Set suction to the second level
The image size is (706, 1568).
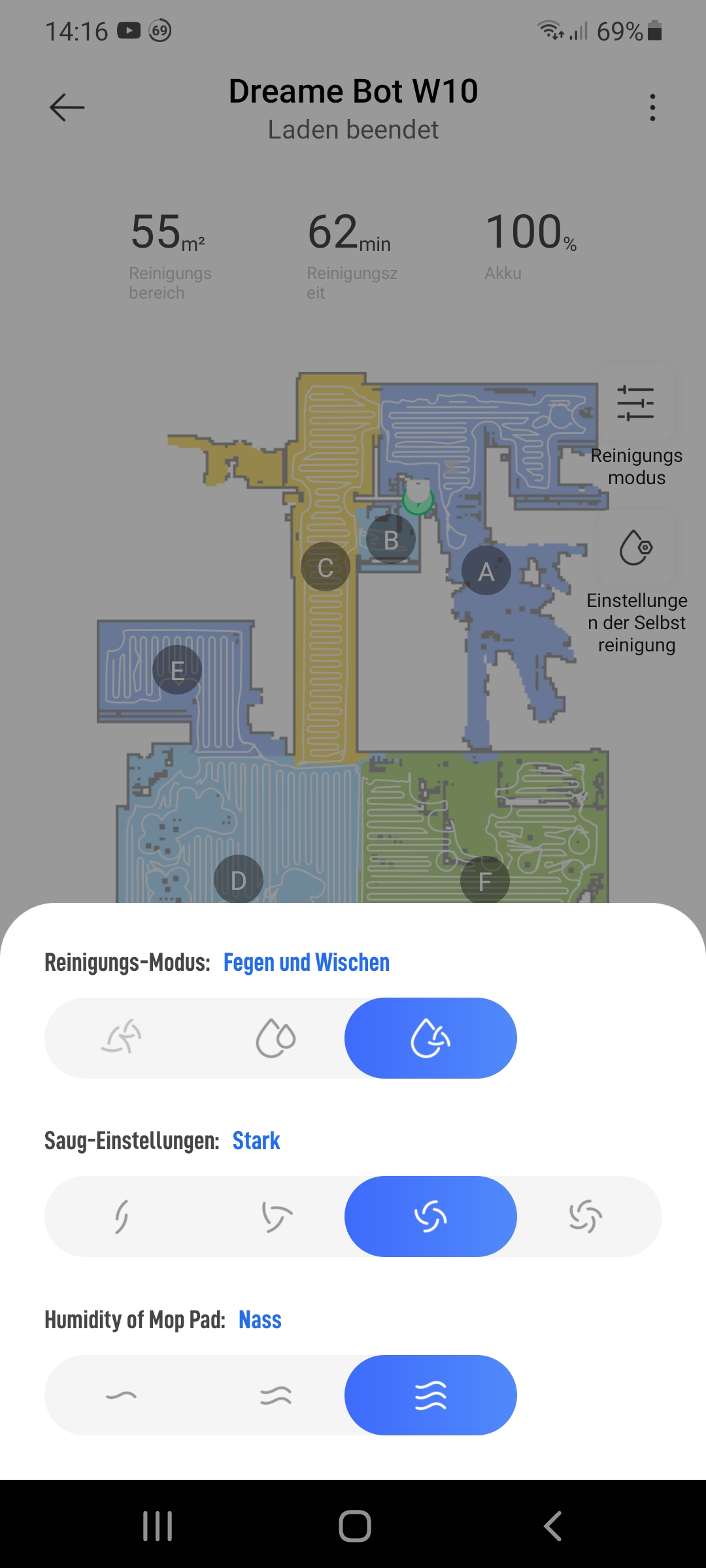coord(276,1217)
